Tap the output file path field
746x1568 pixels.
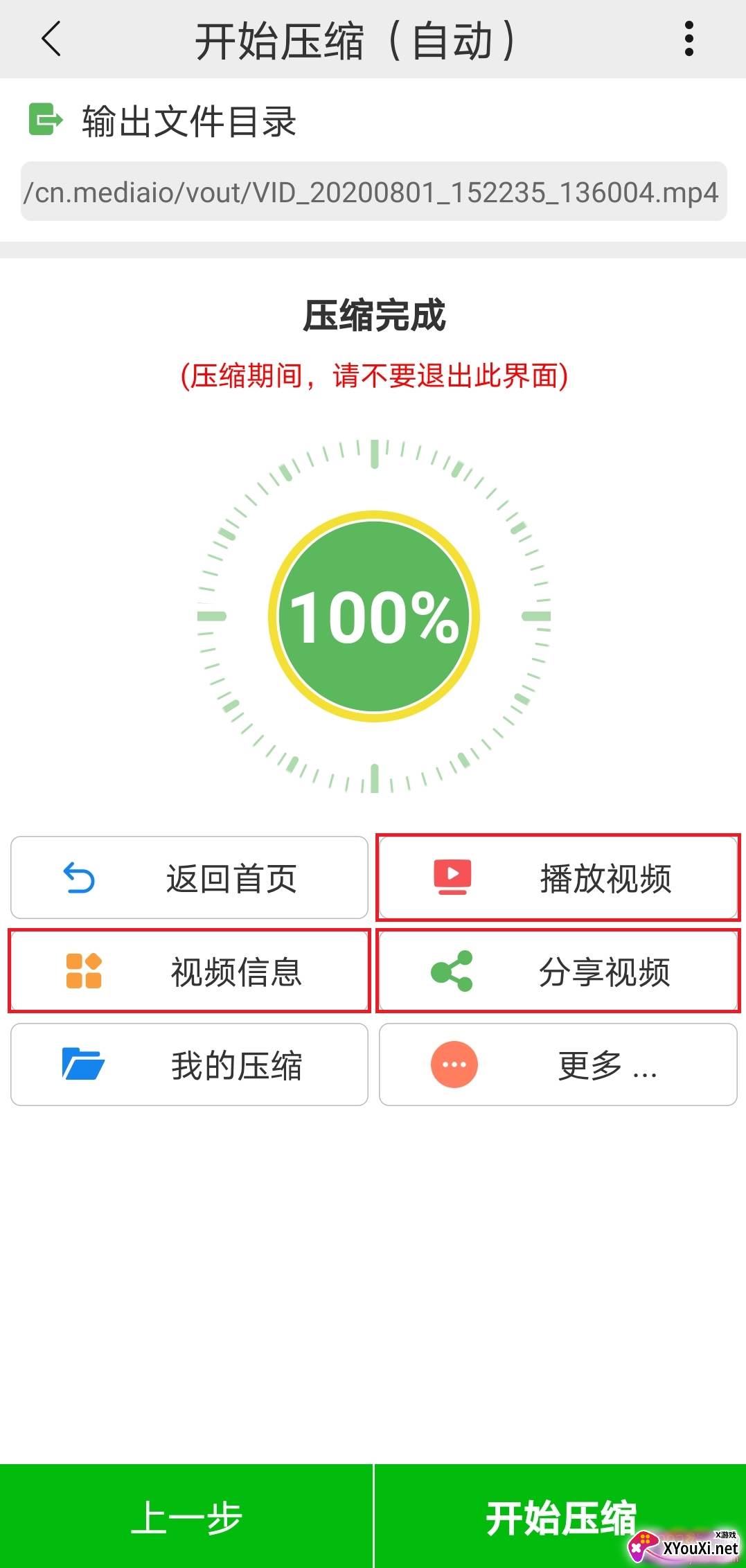coord(373,192)
